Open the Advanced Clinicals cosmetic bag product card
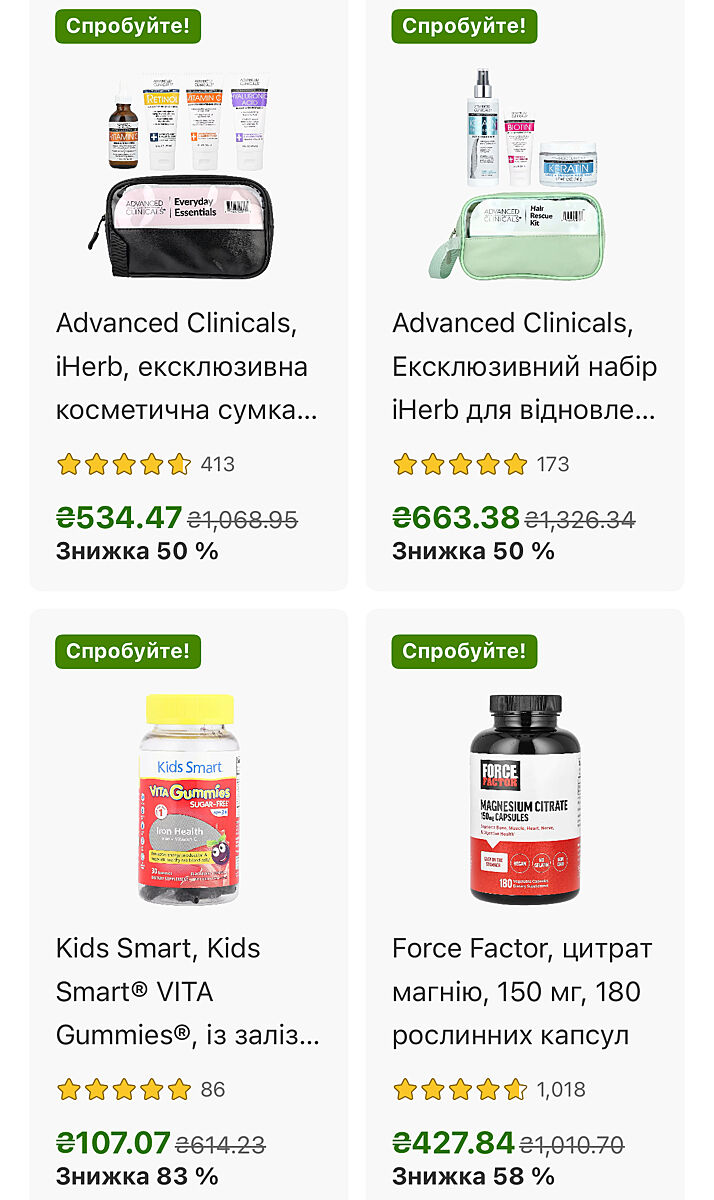 pos(188,366)
